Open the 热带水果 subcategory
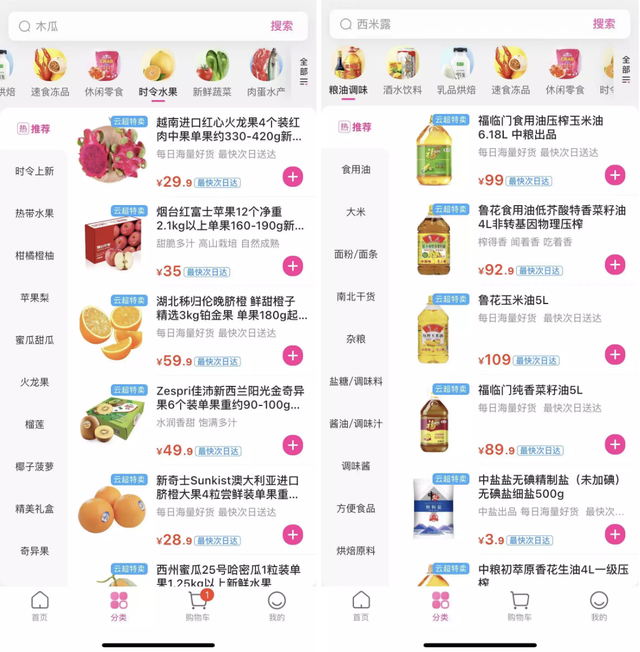This screenshot has width=640, height=652. click(34, 214)
